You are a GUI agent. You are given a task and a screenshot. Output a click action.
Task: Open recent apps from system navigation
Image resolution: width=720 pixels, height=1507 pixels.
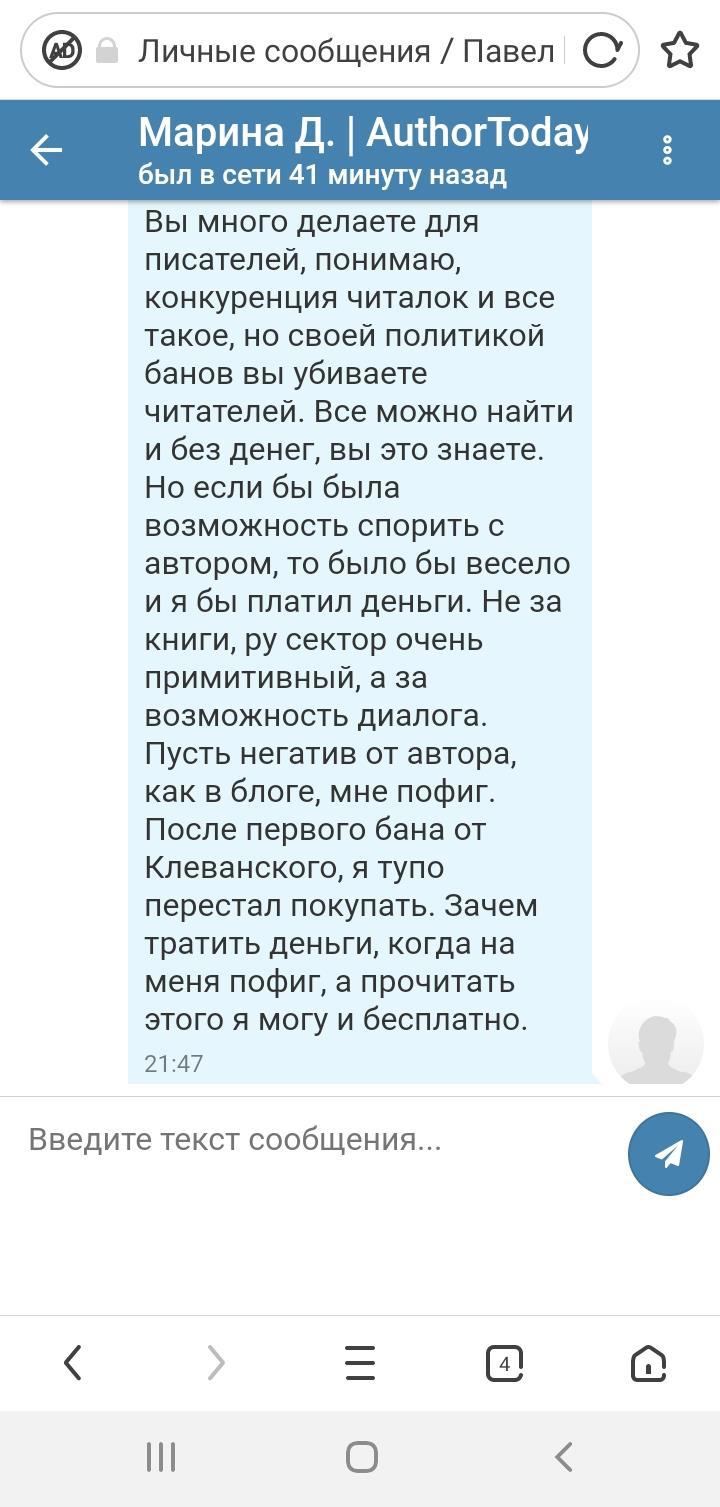coord(160,1456)
